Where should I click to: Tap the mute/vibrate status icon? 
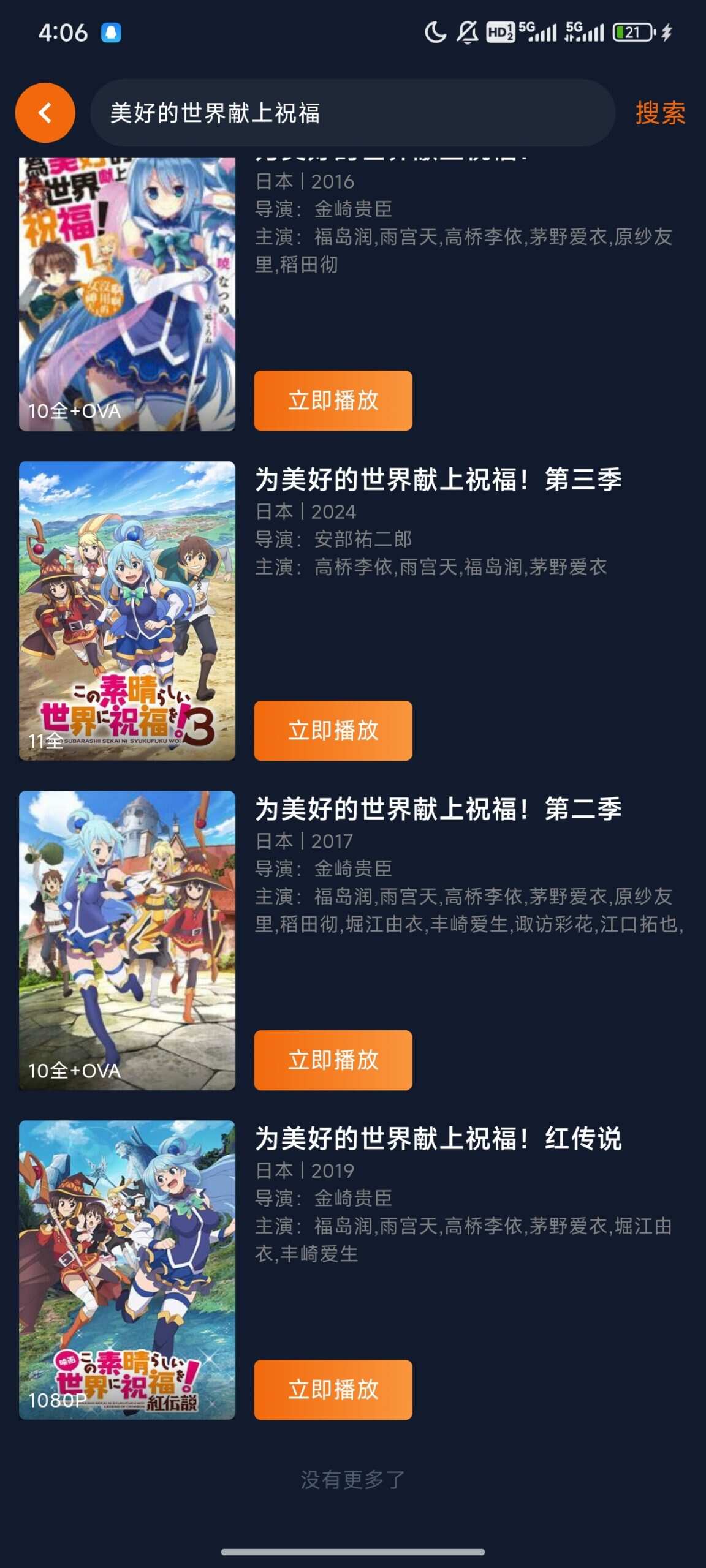pos(467,34)
